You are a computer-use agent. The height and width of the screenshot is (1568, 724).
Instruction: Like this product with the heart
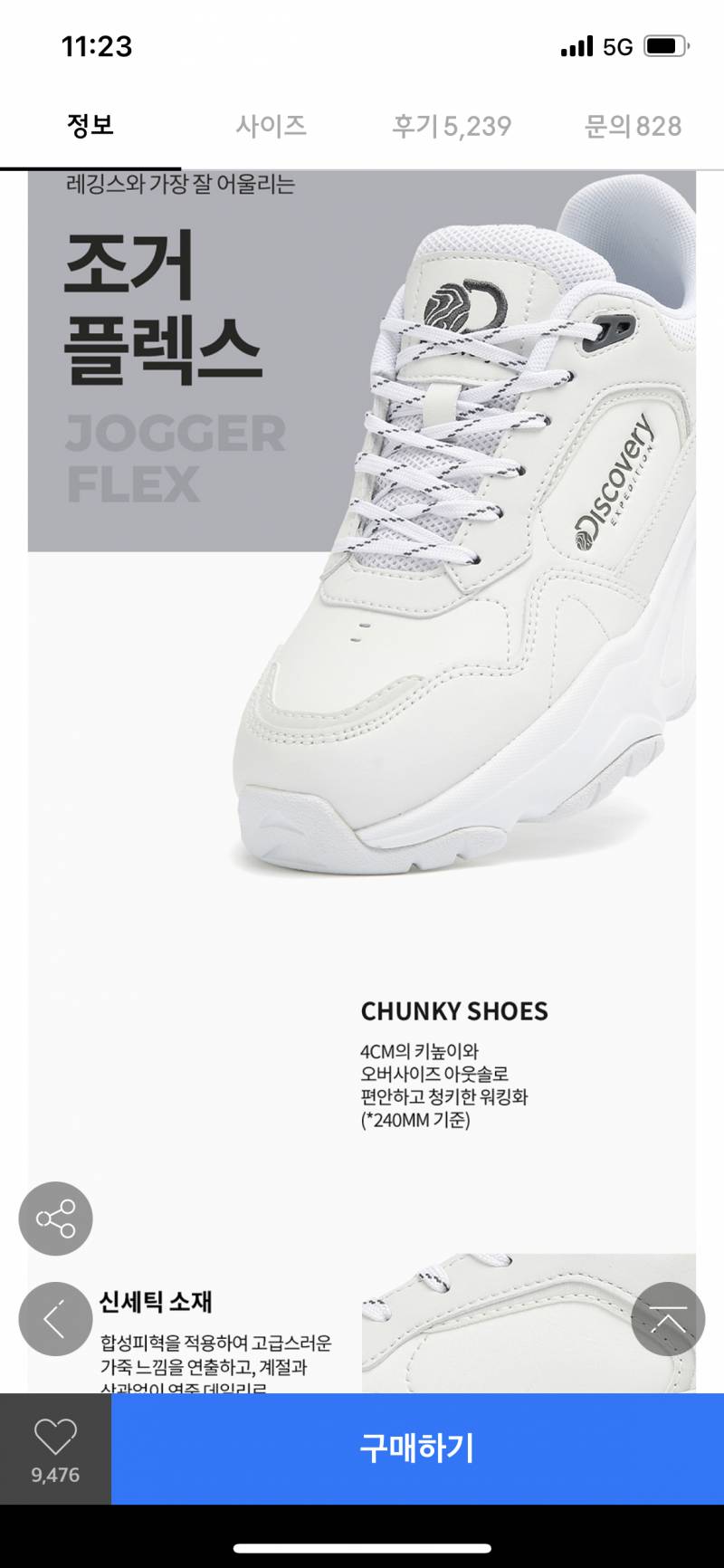(x=55, y=1437)
